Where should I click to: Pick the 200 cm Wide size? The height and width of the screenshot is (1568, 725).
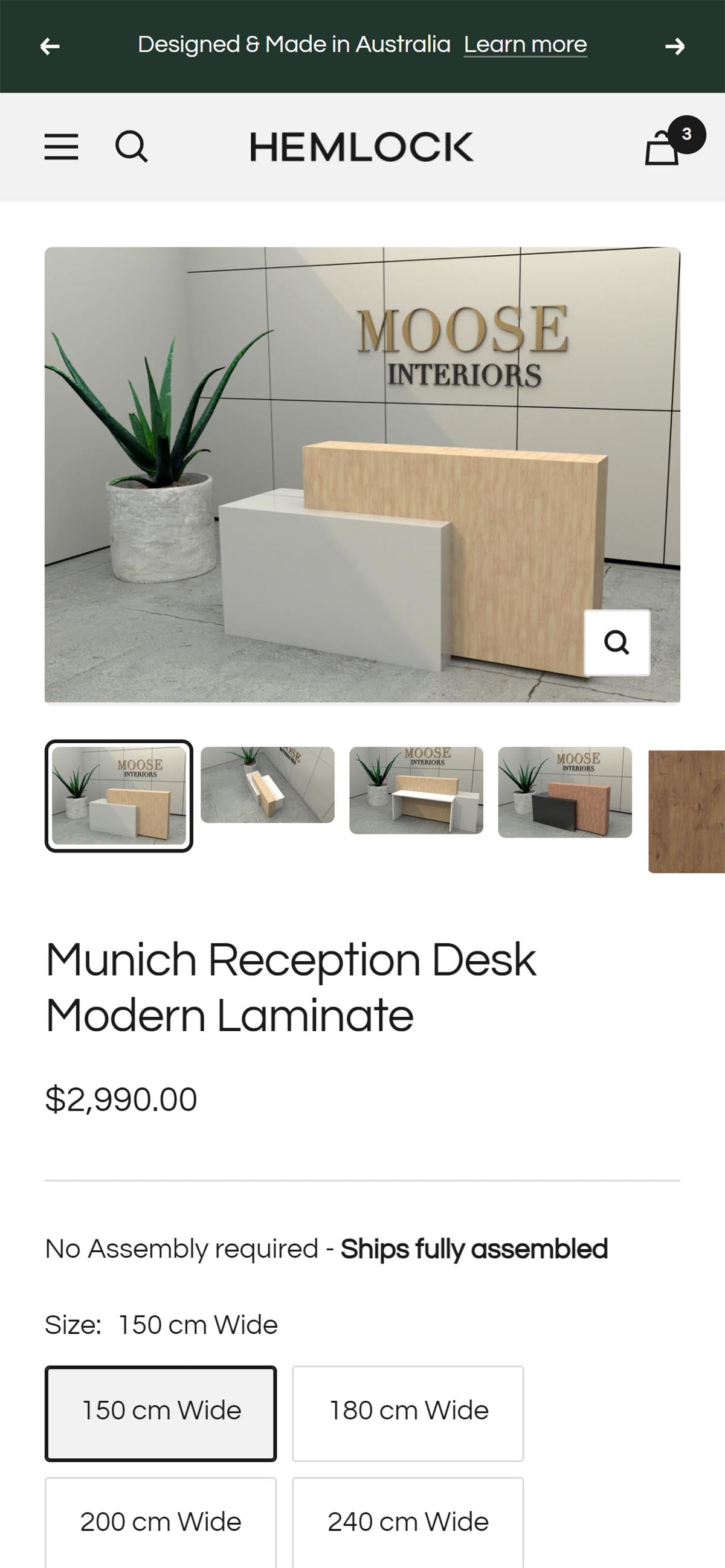[x=161, y=1521]
